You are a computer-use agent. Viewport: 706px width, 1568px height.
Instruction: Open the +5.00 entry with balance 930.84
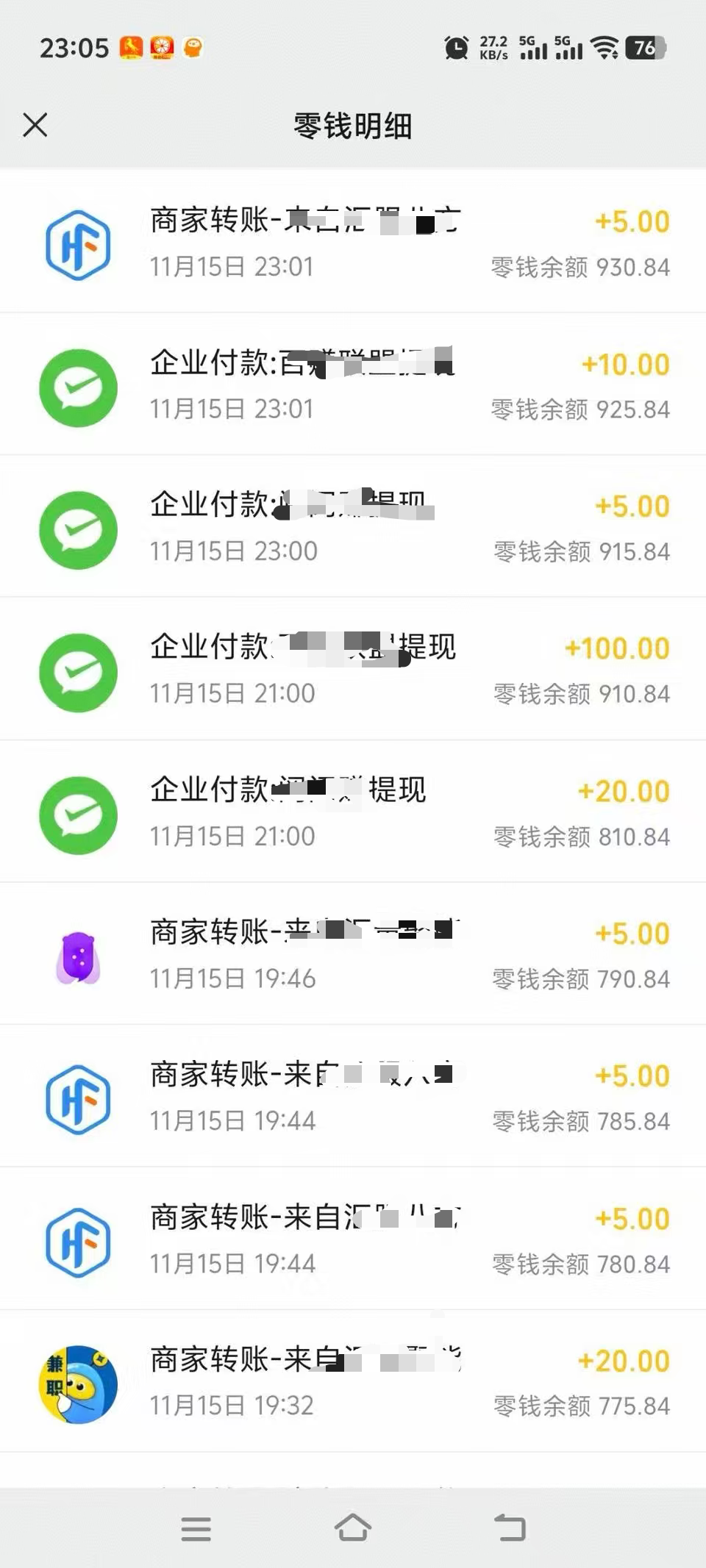pyautogui.click(x=353, y=243)
